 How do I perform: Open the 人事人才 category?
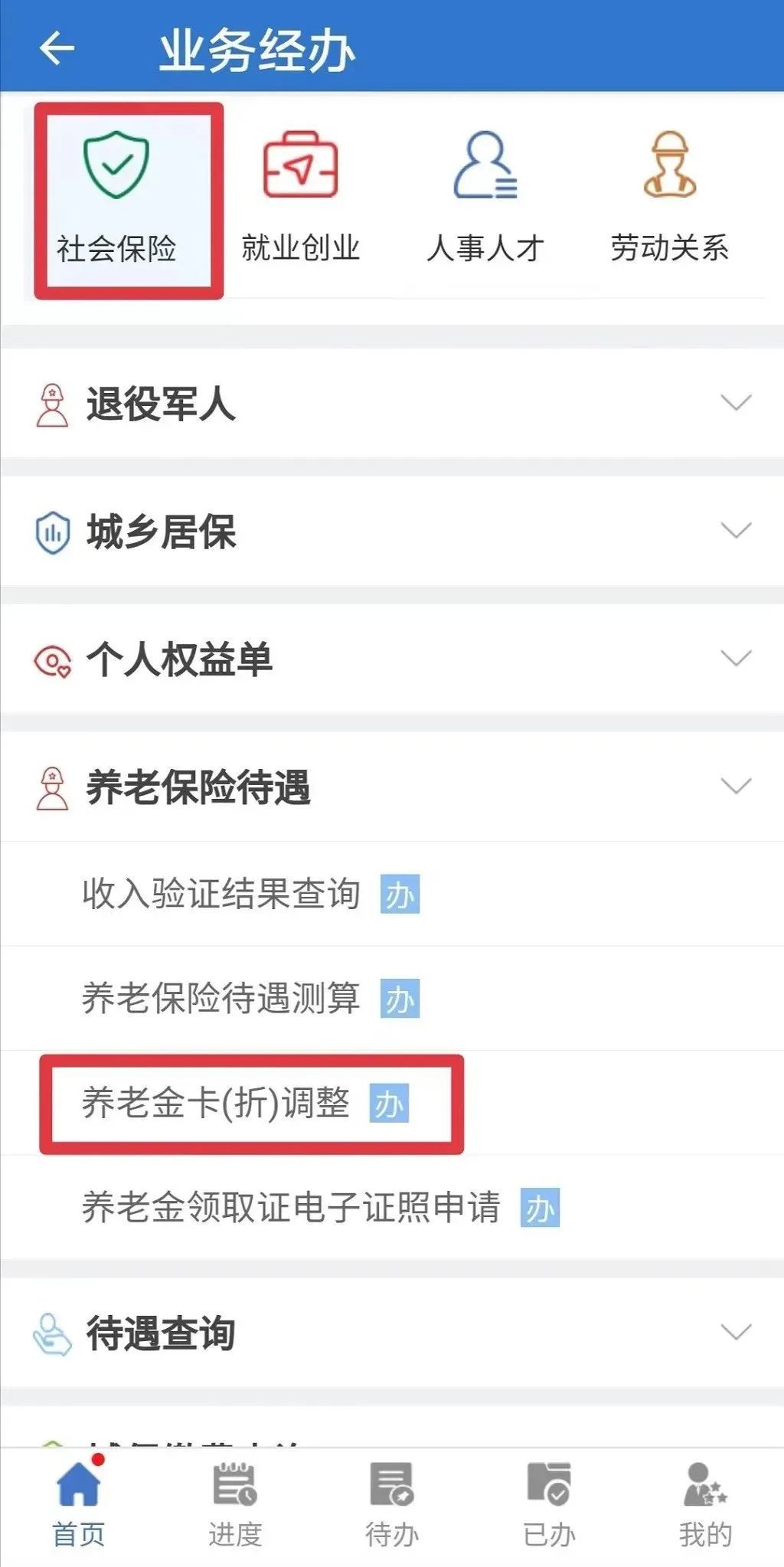(x=485, y=198)
